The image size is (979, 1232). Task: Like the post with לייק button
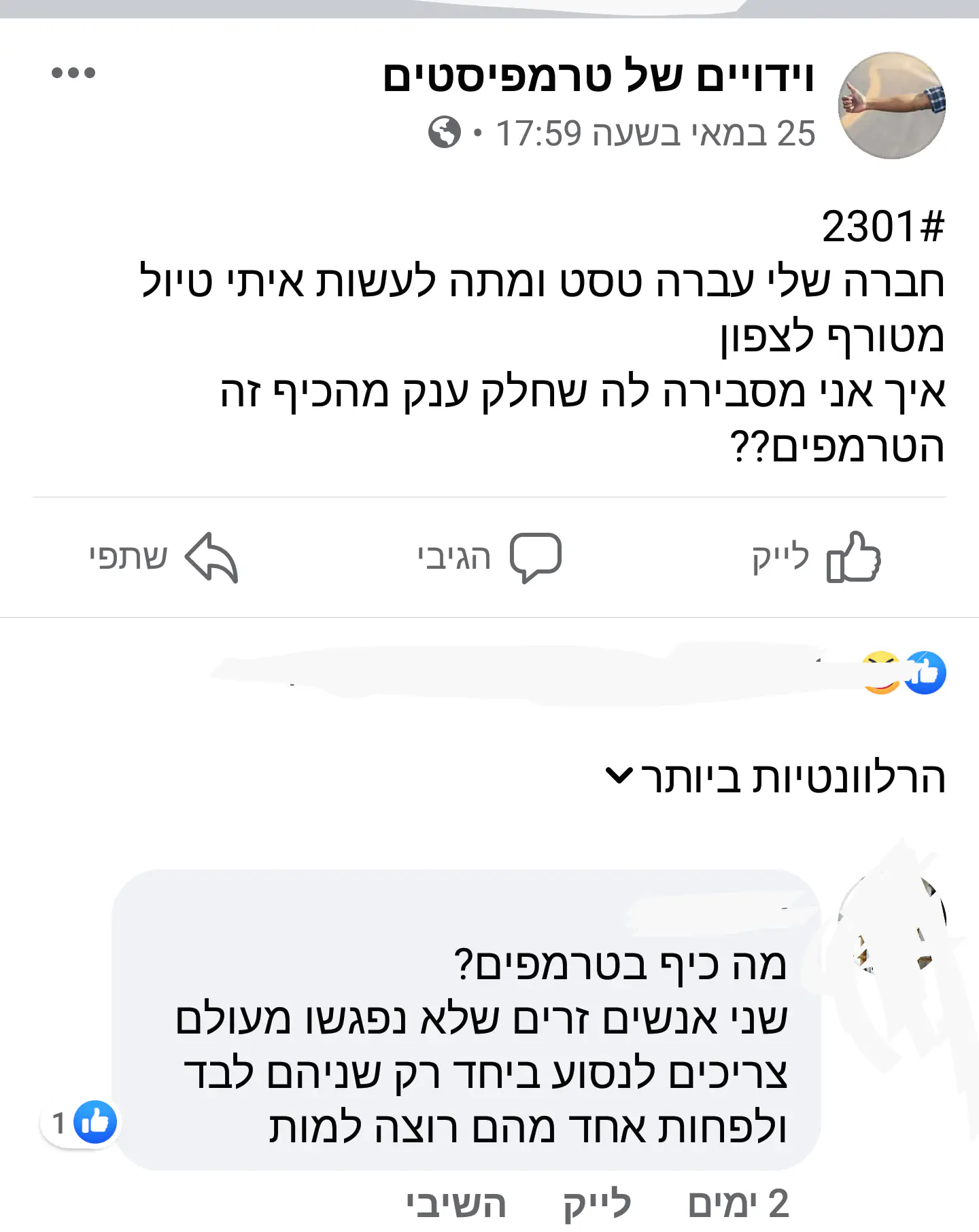click(816, 557)
